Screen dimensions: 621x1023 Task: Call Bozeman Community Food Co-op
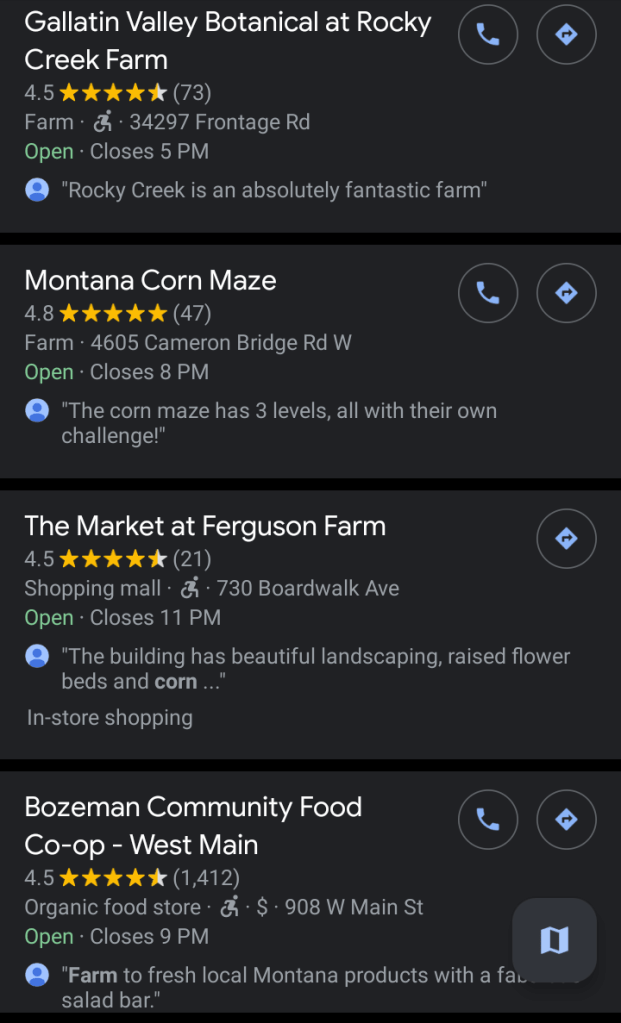click(488, 819)
